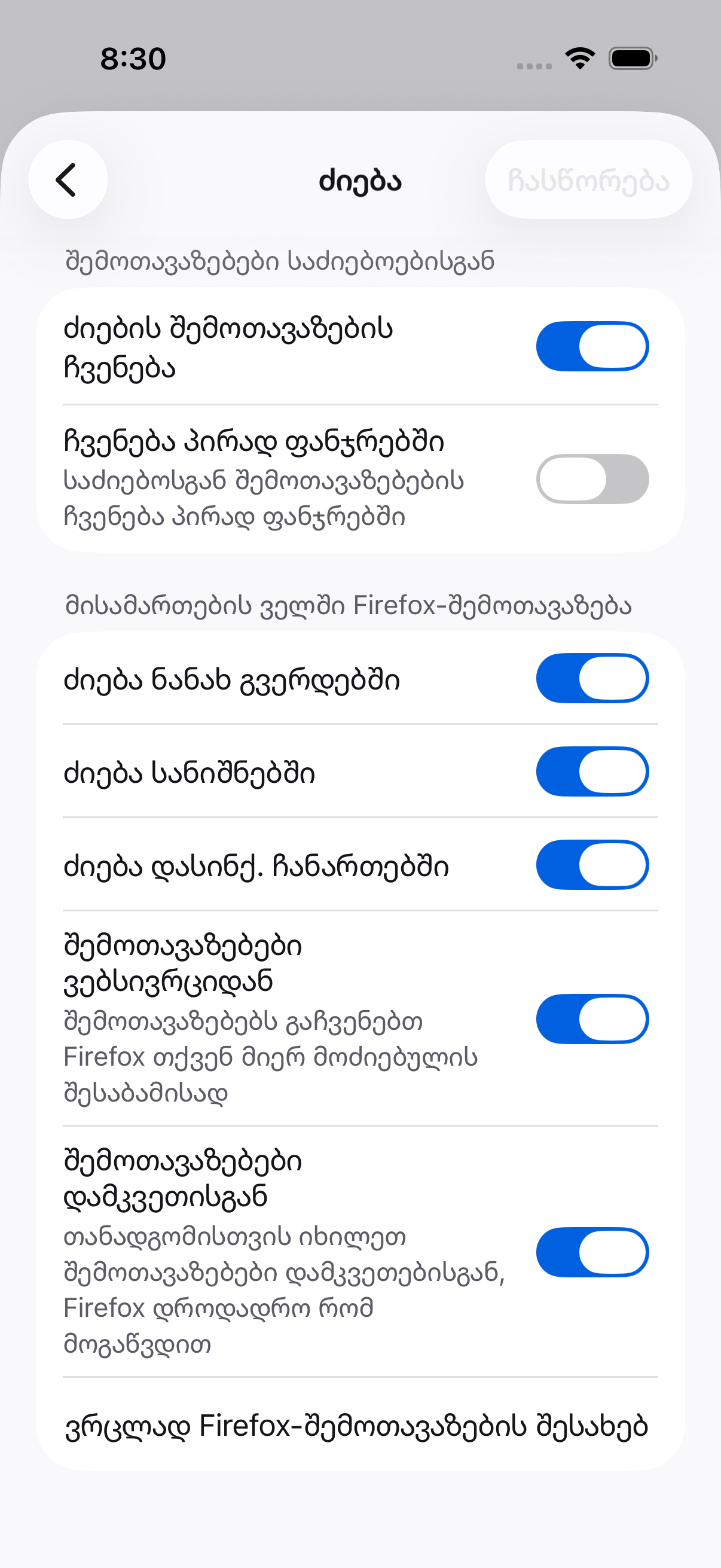The width and height of the screenshot is (721, 1568).
Task: Enable ჩვენება პირად ფანჯრებში toggle
Action: click(592, 479)
